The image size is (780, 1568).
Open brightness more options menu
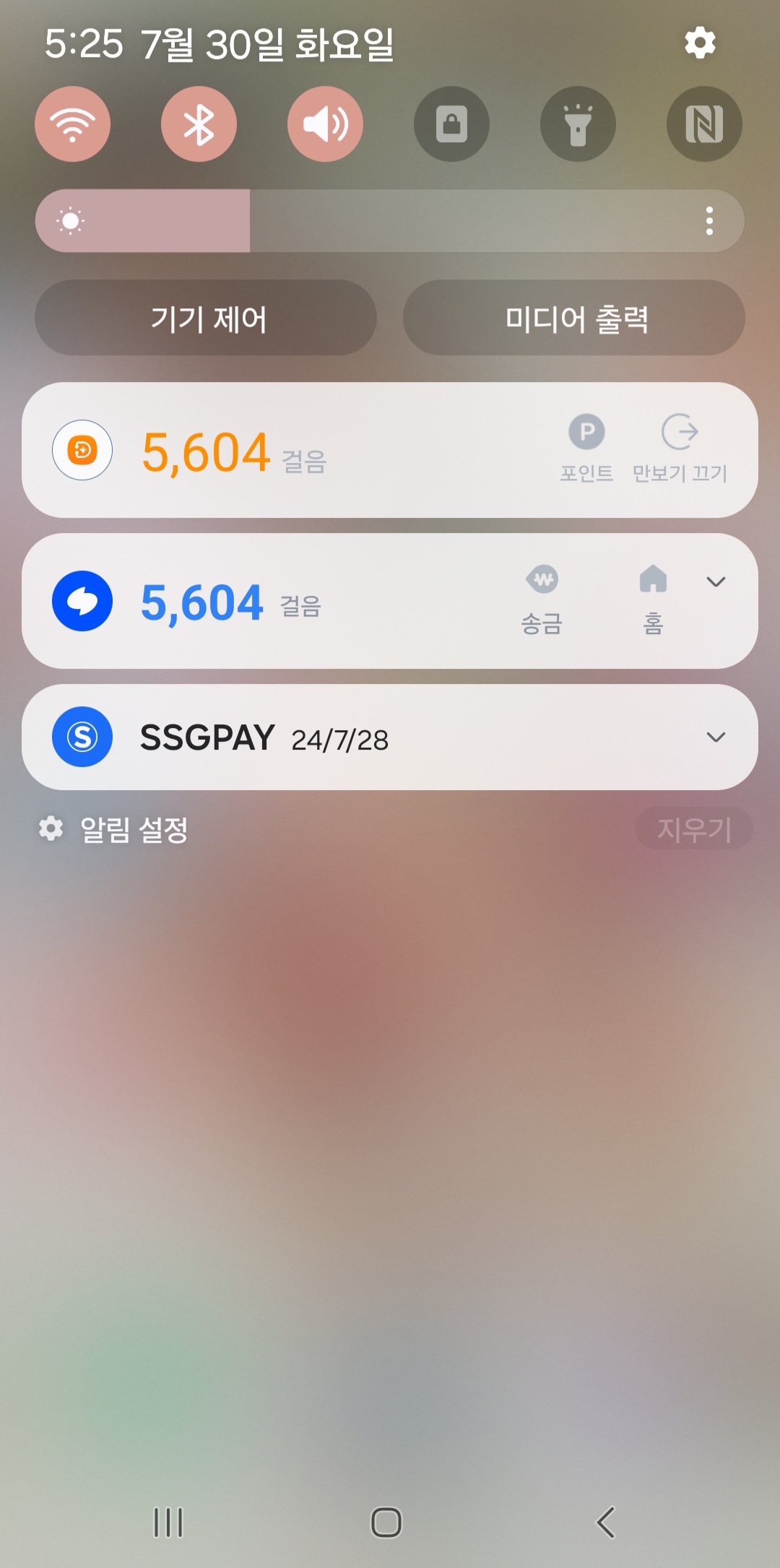[709, 221]
